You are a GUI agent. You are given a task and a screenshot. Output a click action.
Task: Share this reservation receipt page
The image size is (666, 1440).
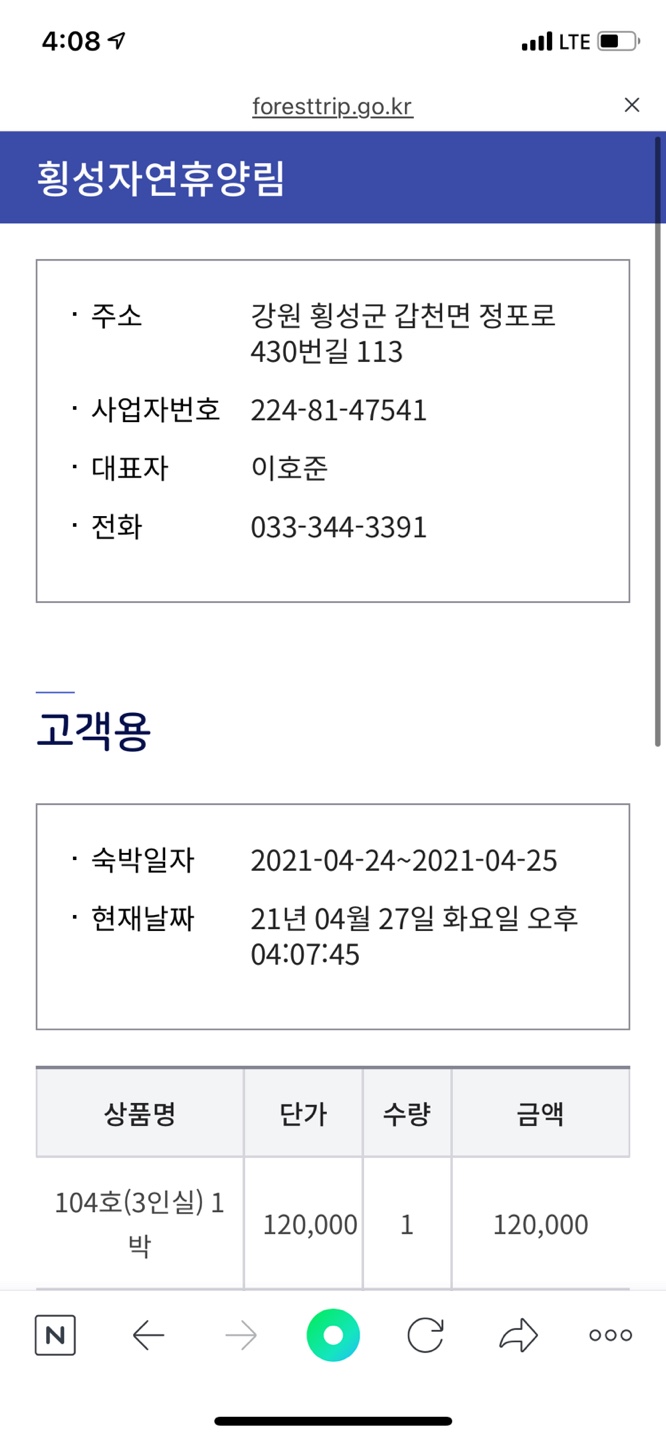click(x=518, y=1335)
